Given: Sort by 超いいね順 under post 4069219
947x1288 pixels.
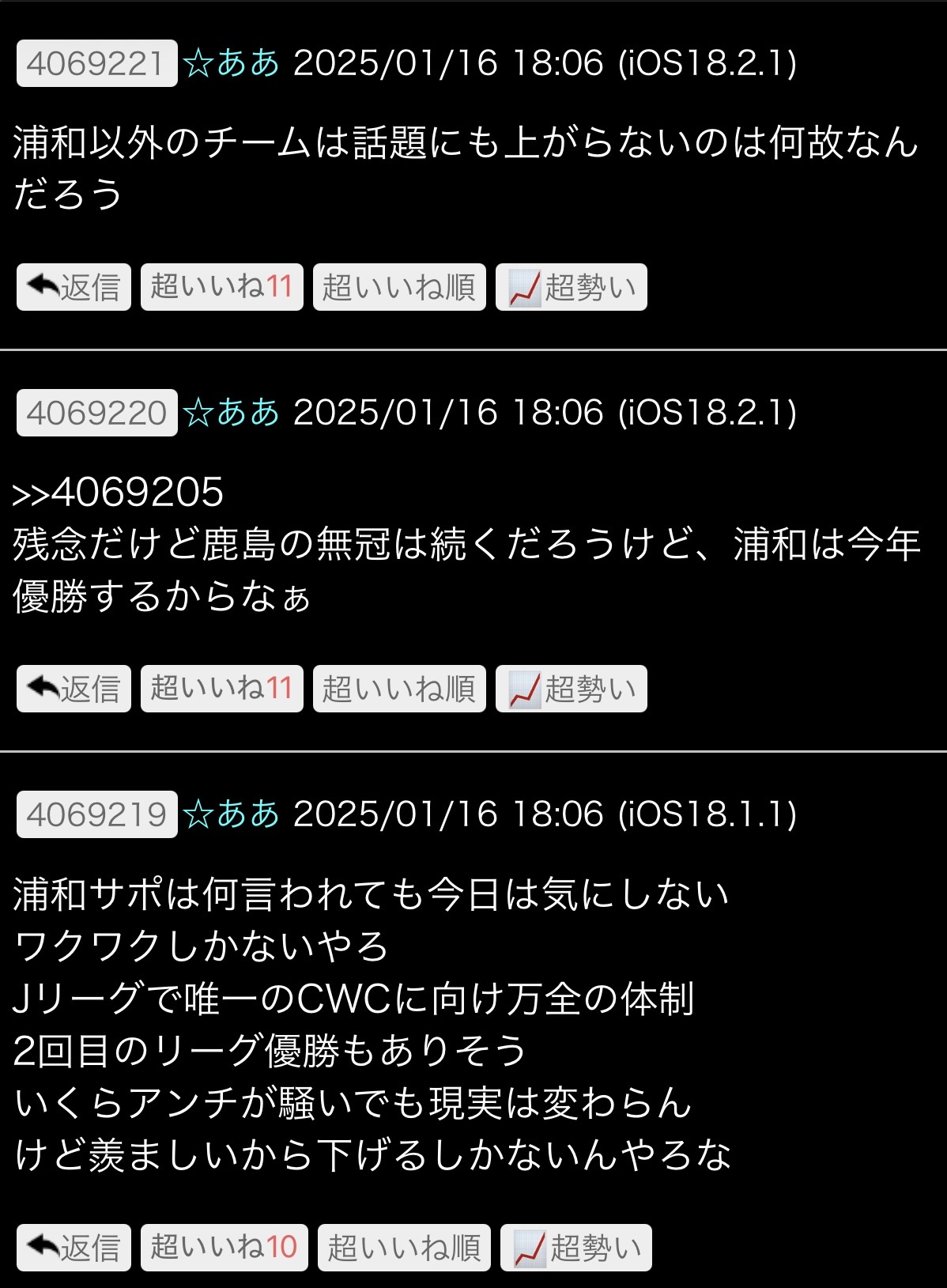Looking at the screenshot, I should (x=404, y=1248).
